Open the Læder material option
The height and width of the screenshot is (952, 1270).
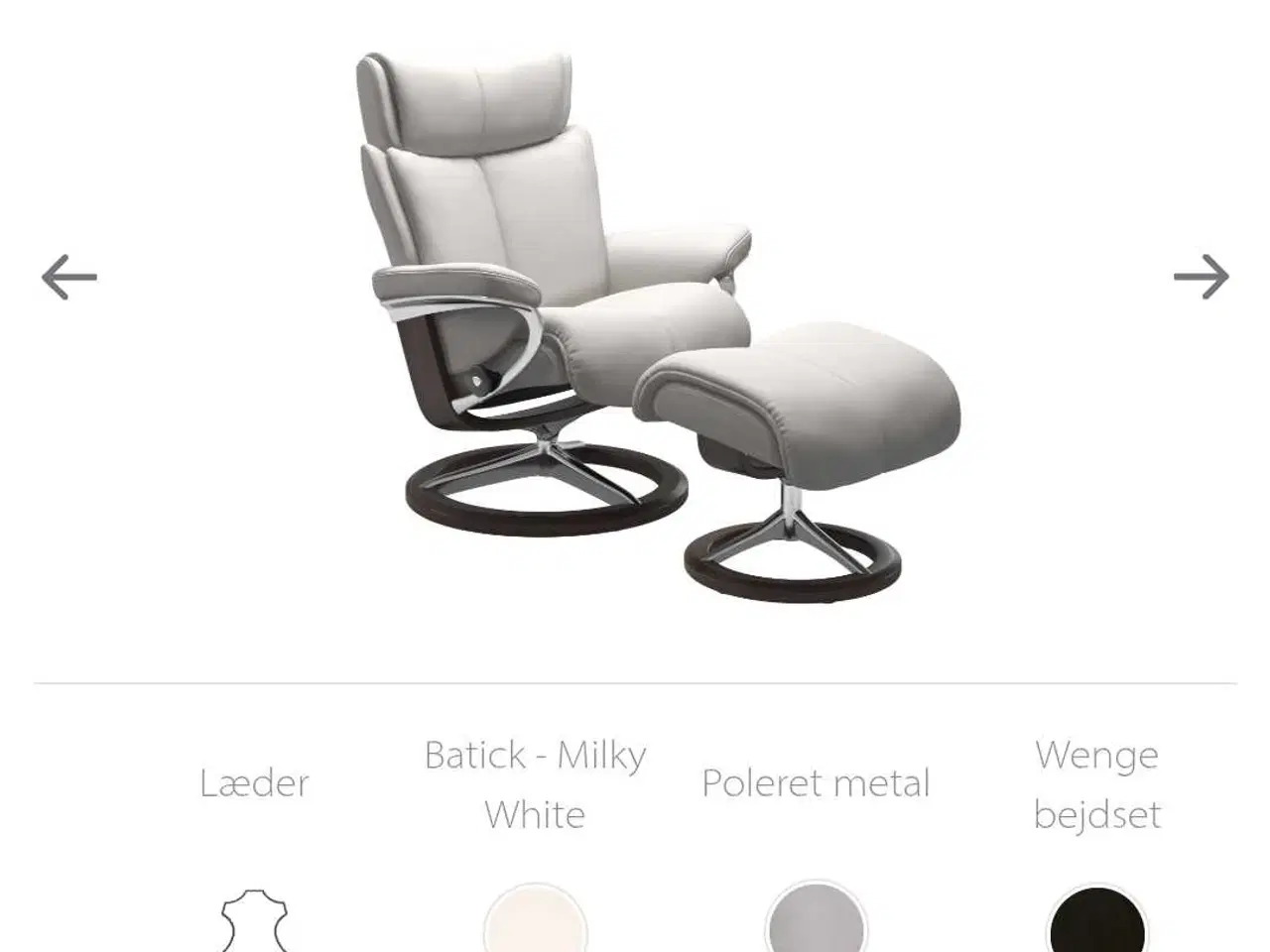(255, 922)
